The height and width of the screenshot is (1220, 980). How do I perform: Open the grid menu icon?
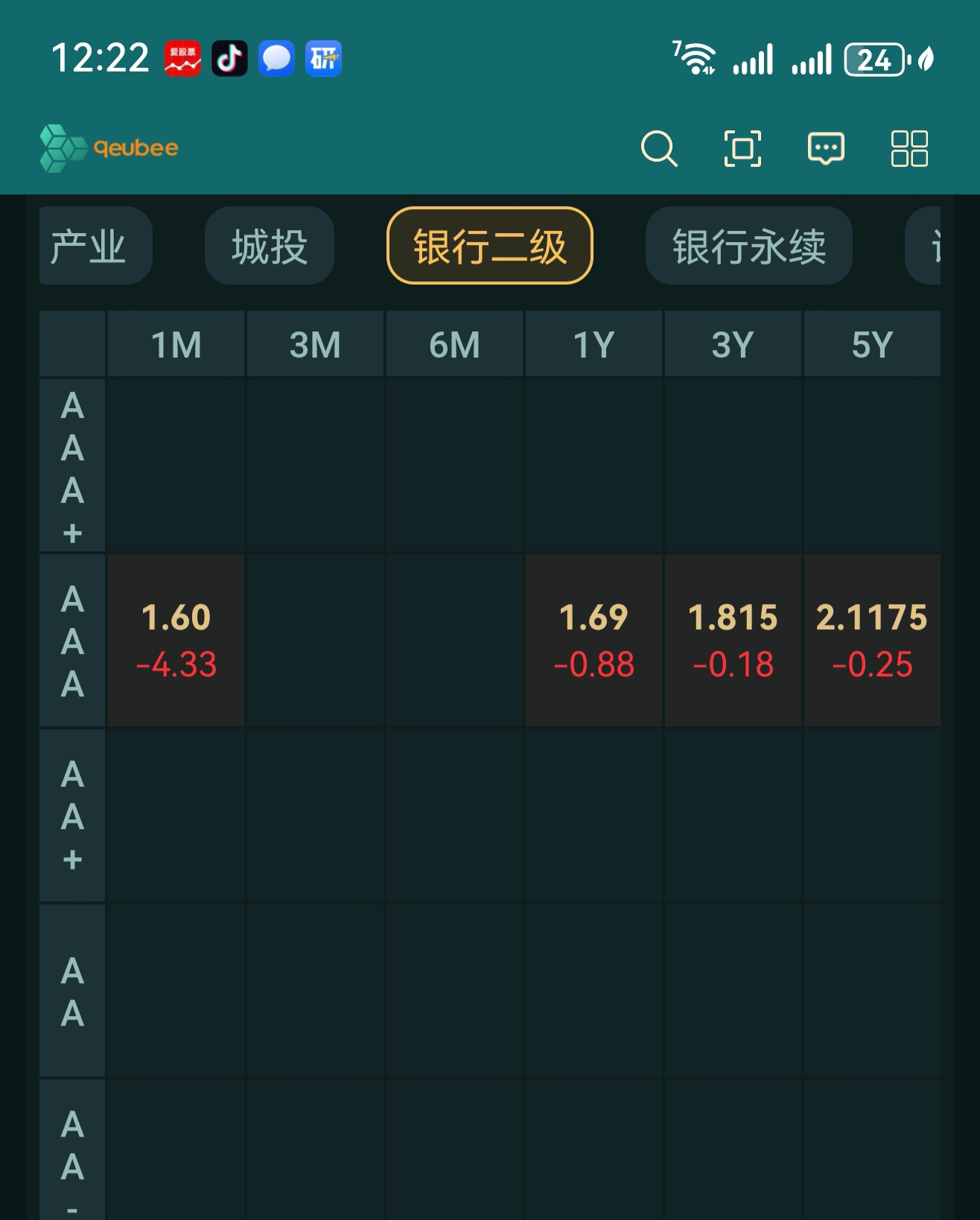click(909, 148)
